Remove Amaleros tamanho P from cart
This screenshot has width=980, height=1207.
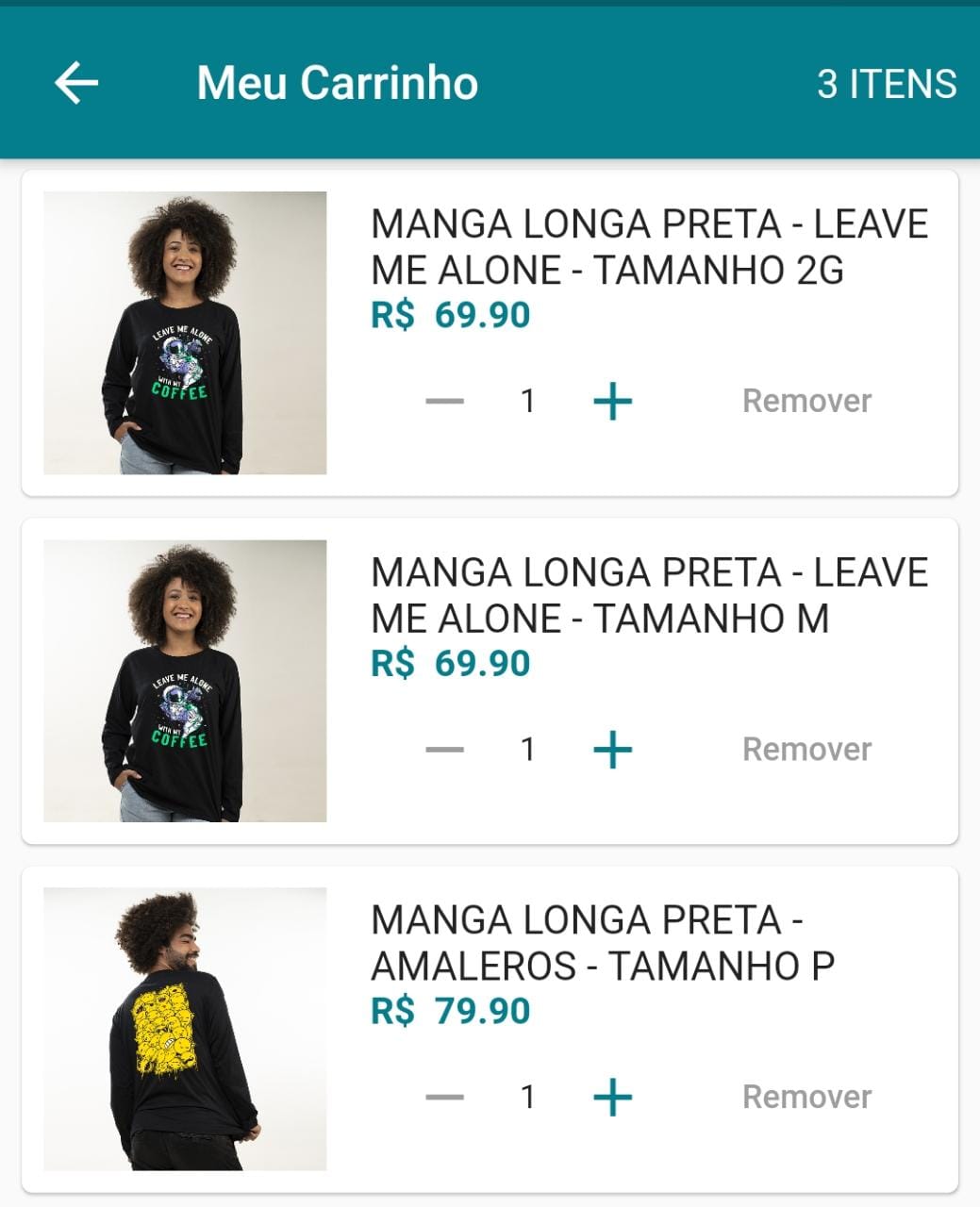coord(806,1098)
